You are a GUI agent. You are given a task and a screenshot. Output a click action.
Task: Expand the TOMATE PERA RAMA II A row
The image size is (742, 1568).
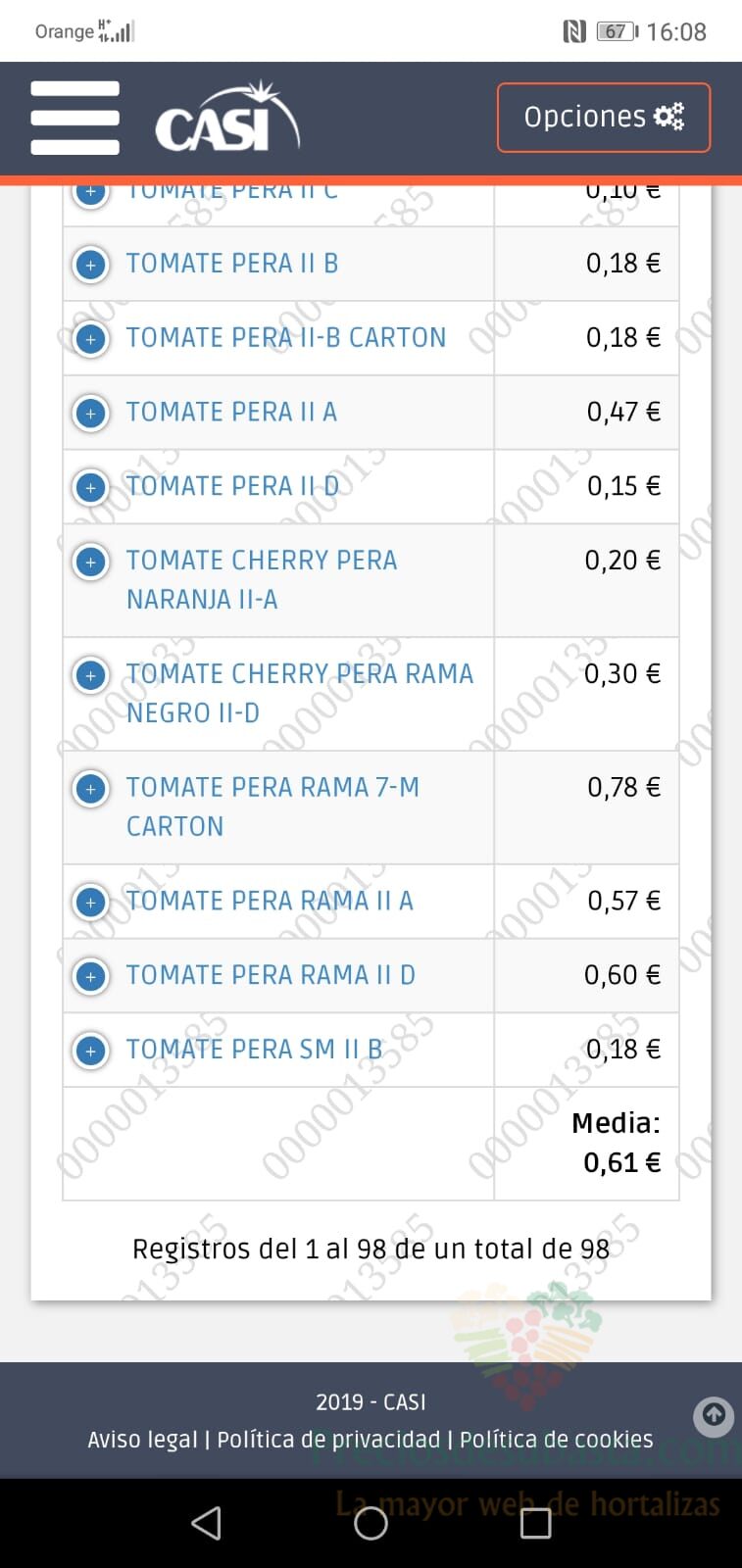pyautogui.click(x=91, y=903)
